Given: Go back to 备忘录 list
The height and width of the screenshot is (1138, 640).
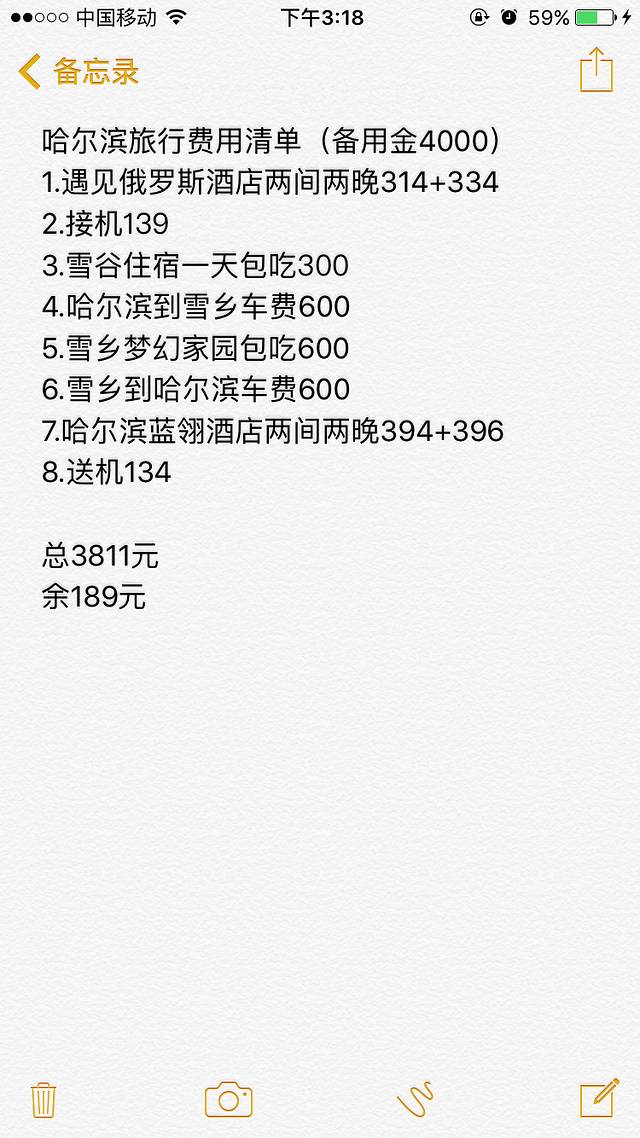Looking at the screenshot, I should [78, 72].
